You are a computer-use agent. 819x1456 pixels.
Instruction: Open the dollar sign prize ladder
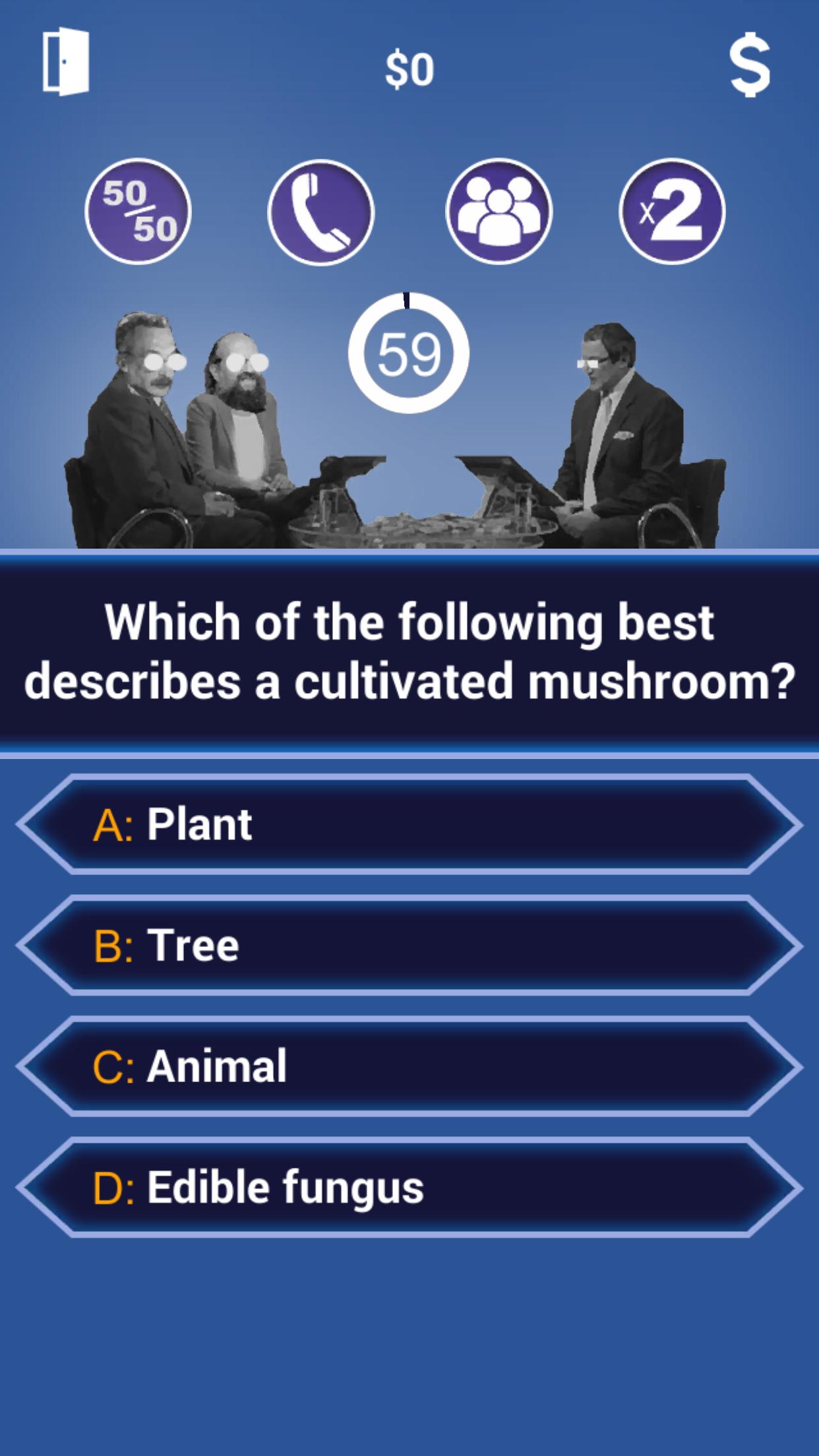(x=750, y=67)
